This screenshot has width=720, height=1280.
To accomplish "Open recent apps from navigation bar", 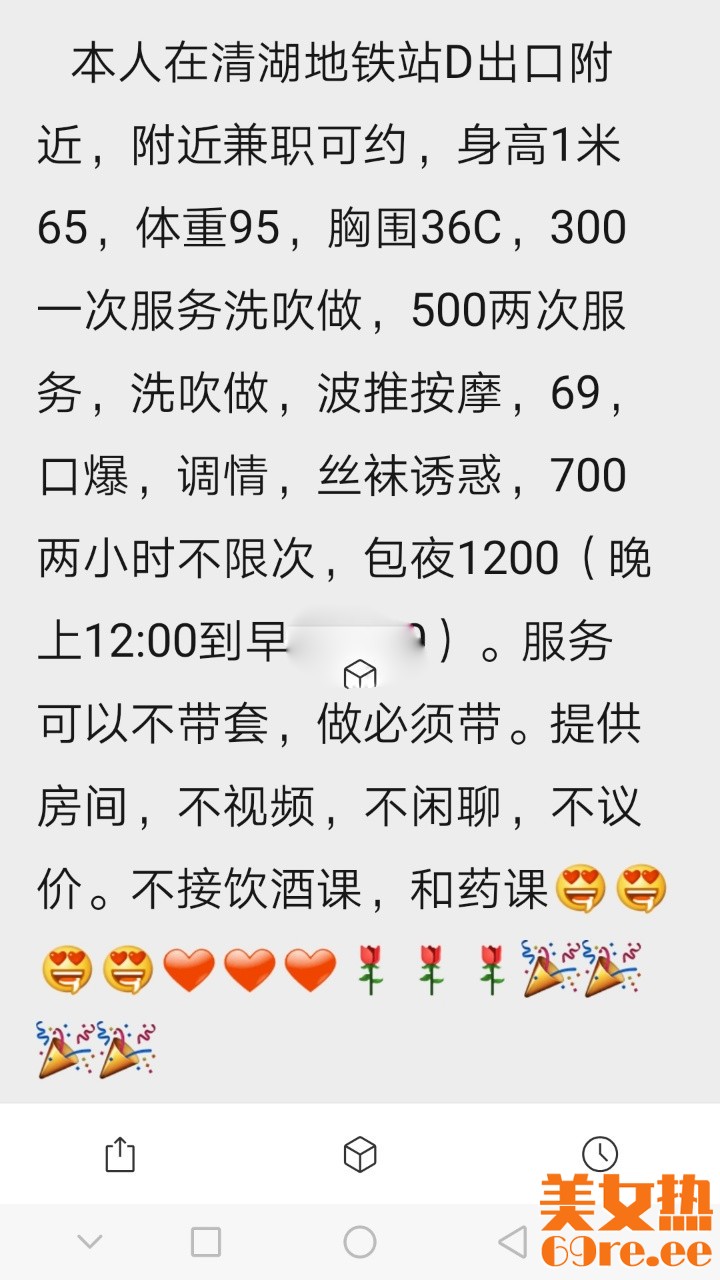I will [x=206, y=1242].
